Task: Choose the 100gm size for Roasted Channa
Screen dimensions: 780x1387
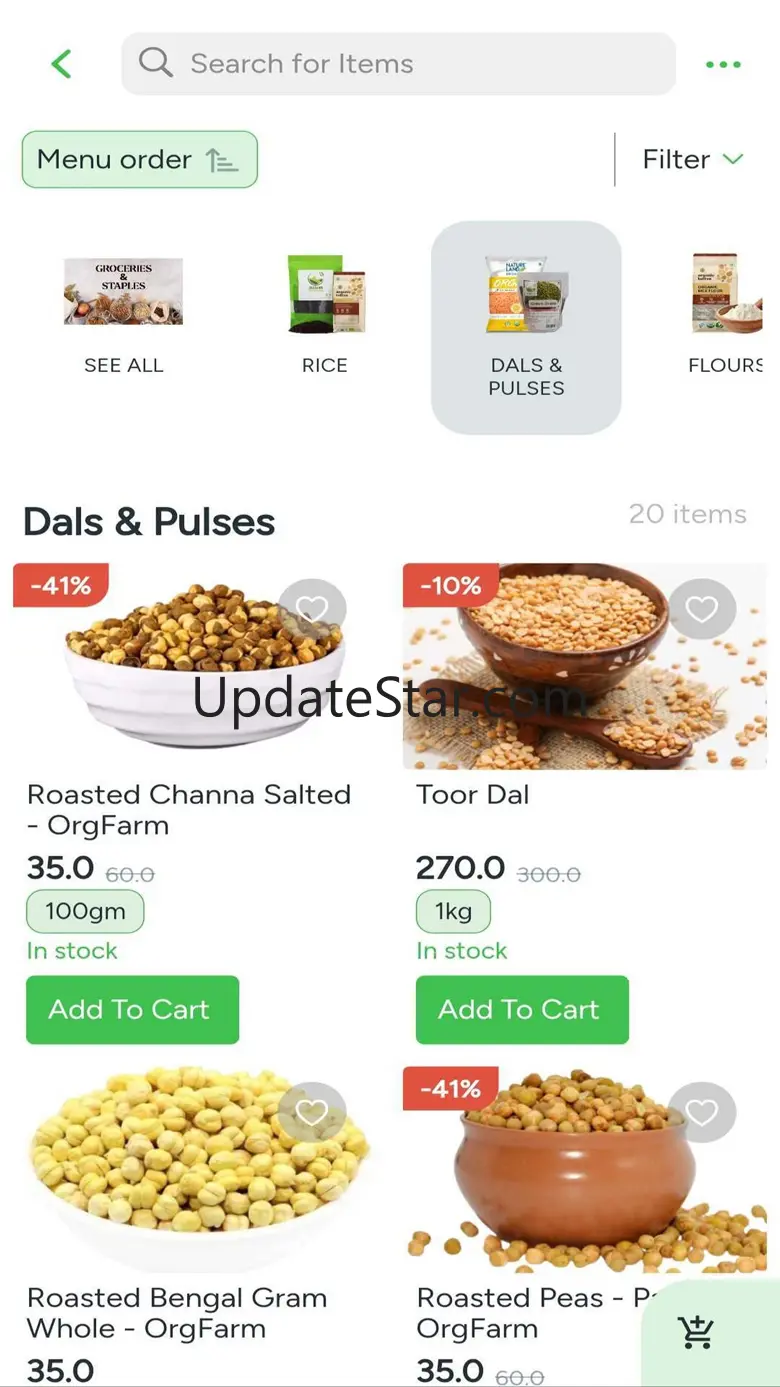Action: [85, 911]
